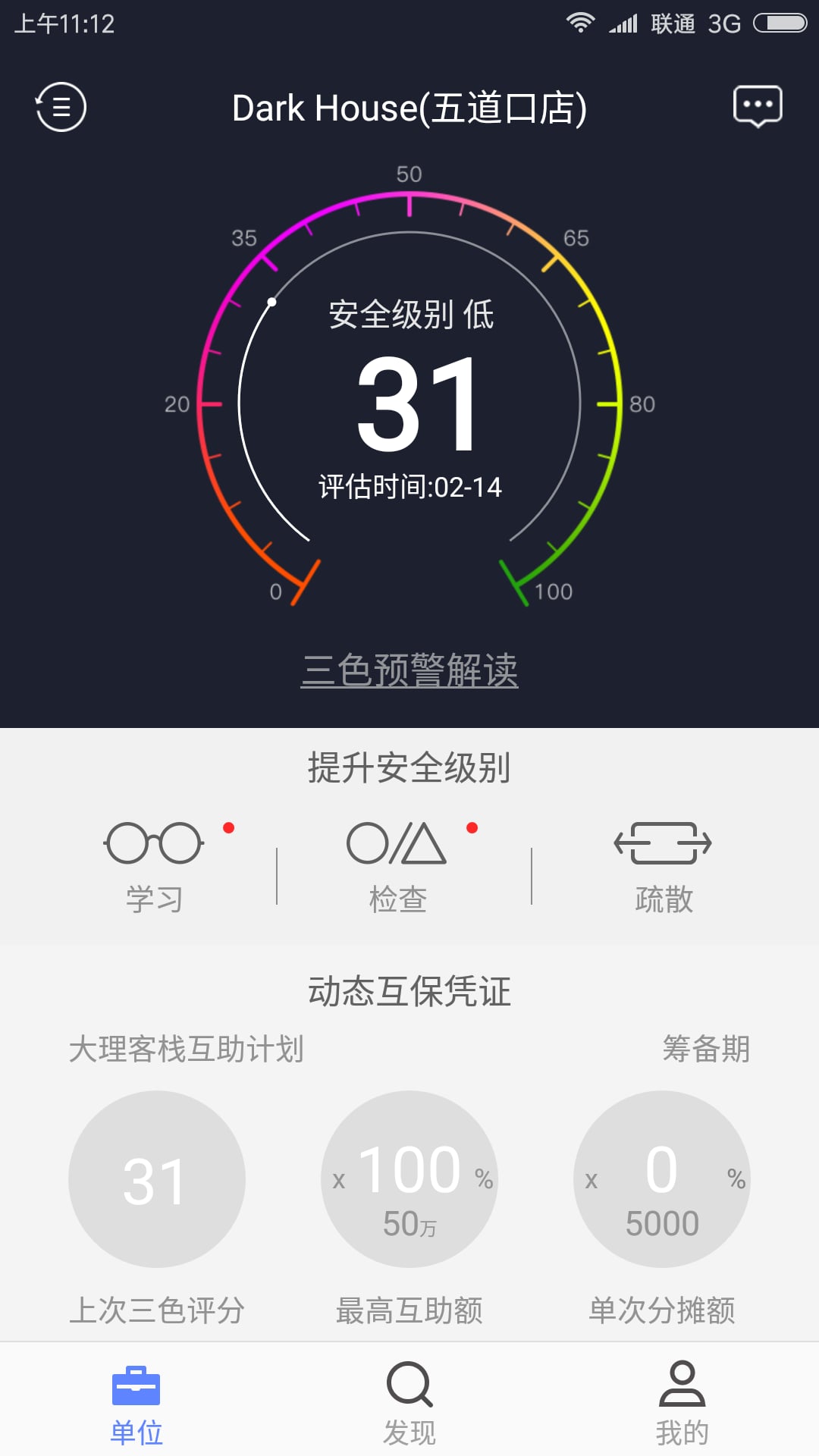Select the 单位 tab
The image size is (819, 1456).
[136, 1401]
